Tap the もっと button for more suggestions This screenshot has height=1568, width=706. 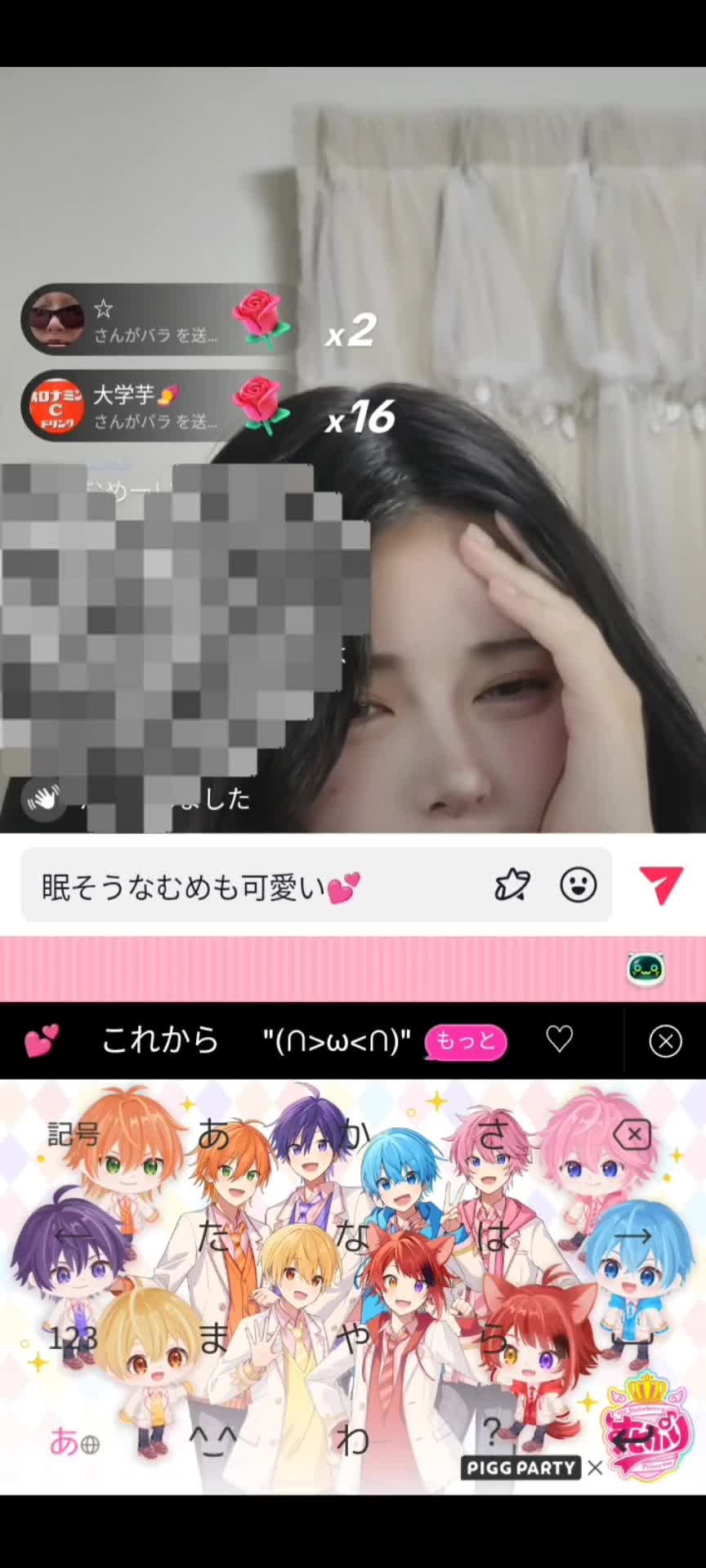click(466, 1041)
